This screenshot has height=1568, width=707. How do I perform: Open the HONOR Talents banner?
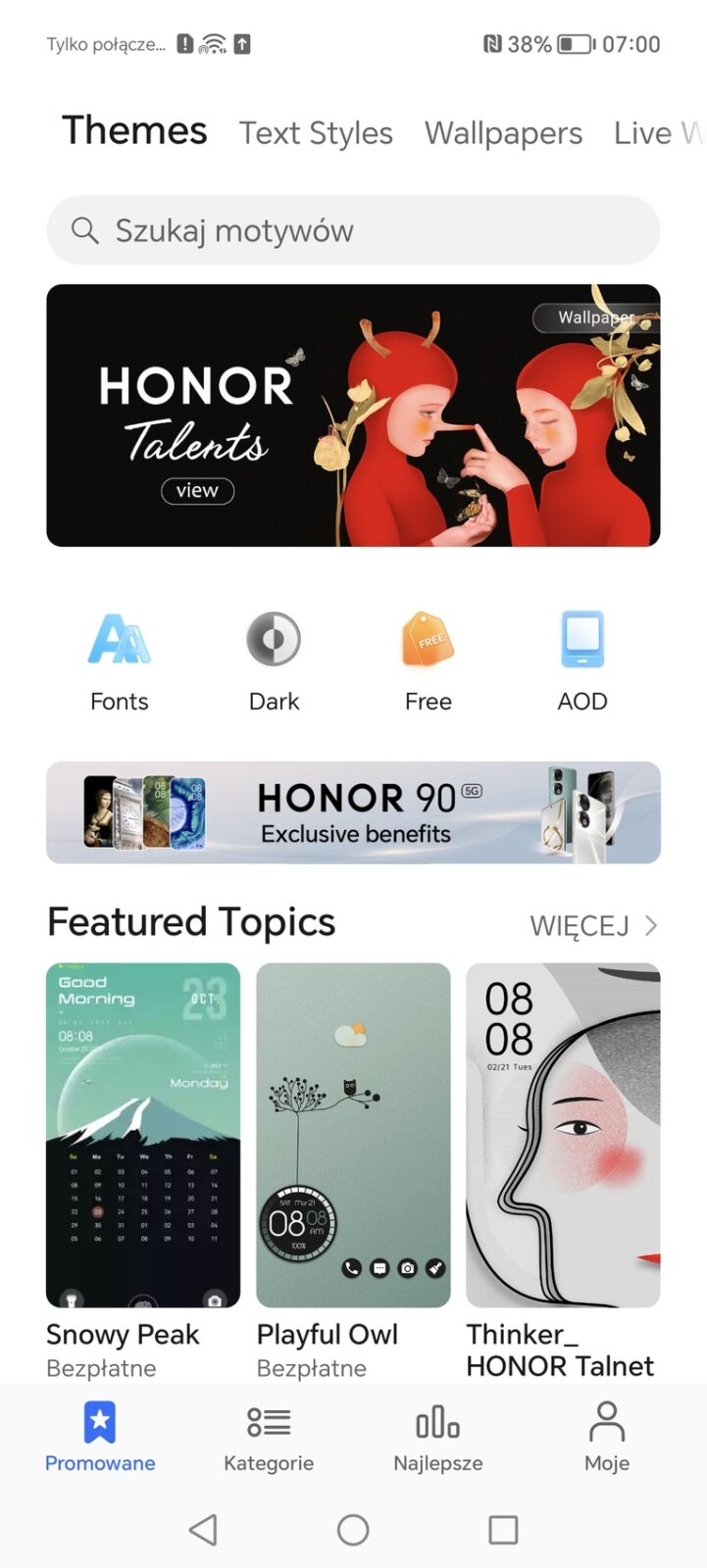(353, 416)
